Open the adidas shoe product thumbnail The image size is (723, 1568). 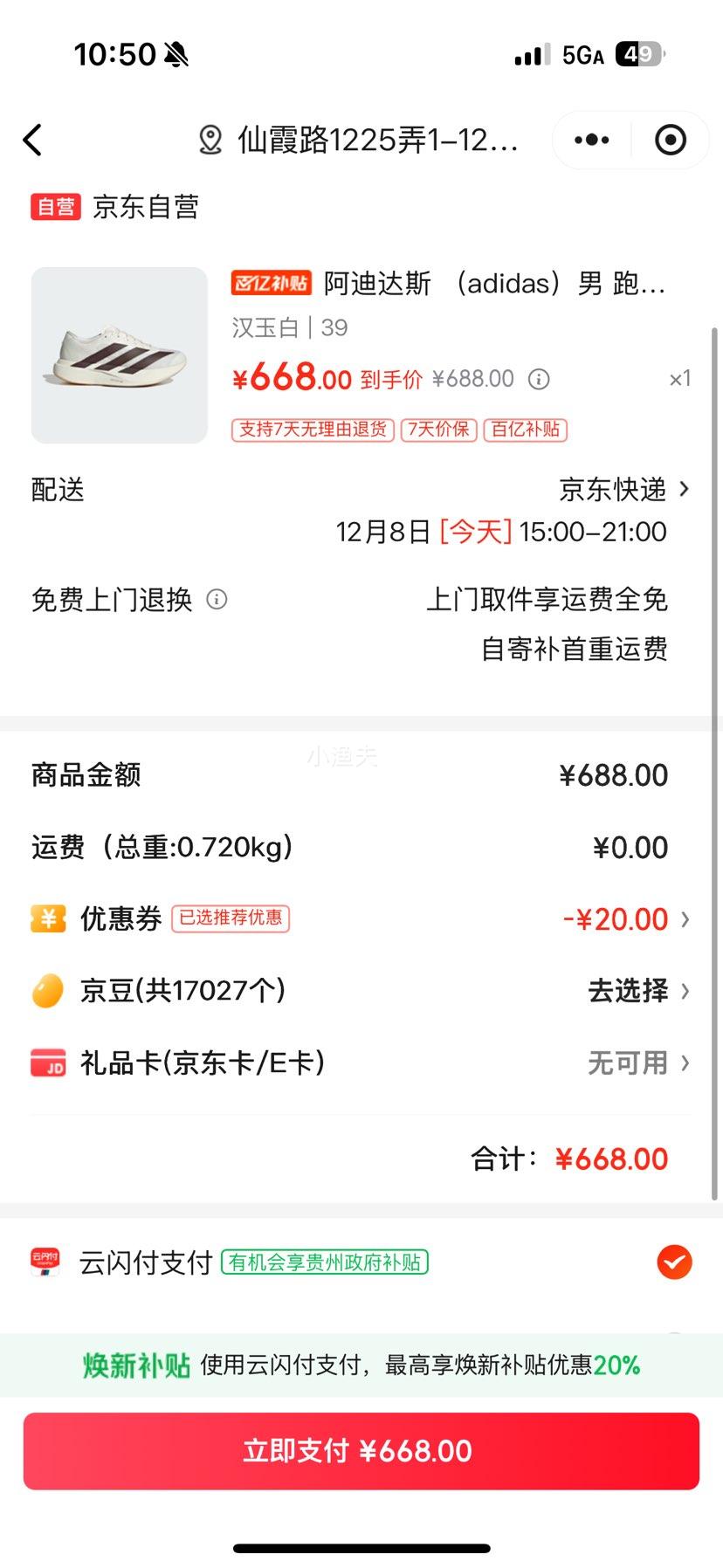(120, 355)
